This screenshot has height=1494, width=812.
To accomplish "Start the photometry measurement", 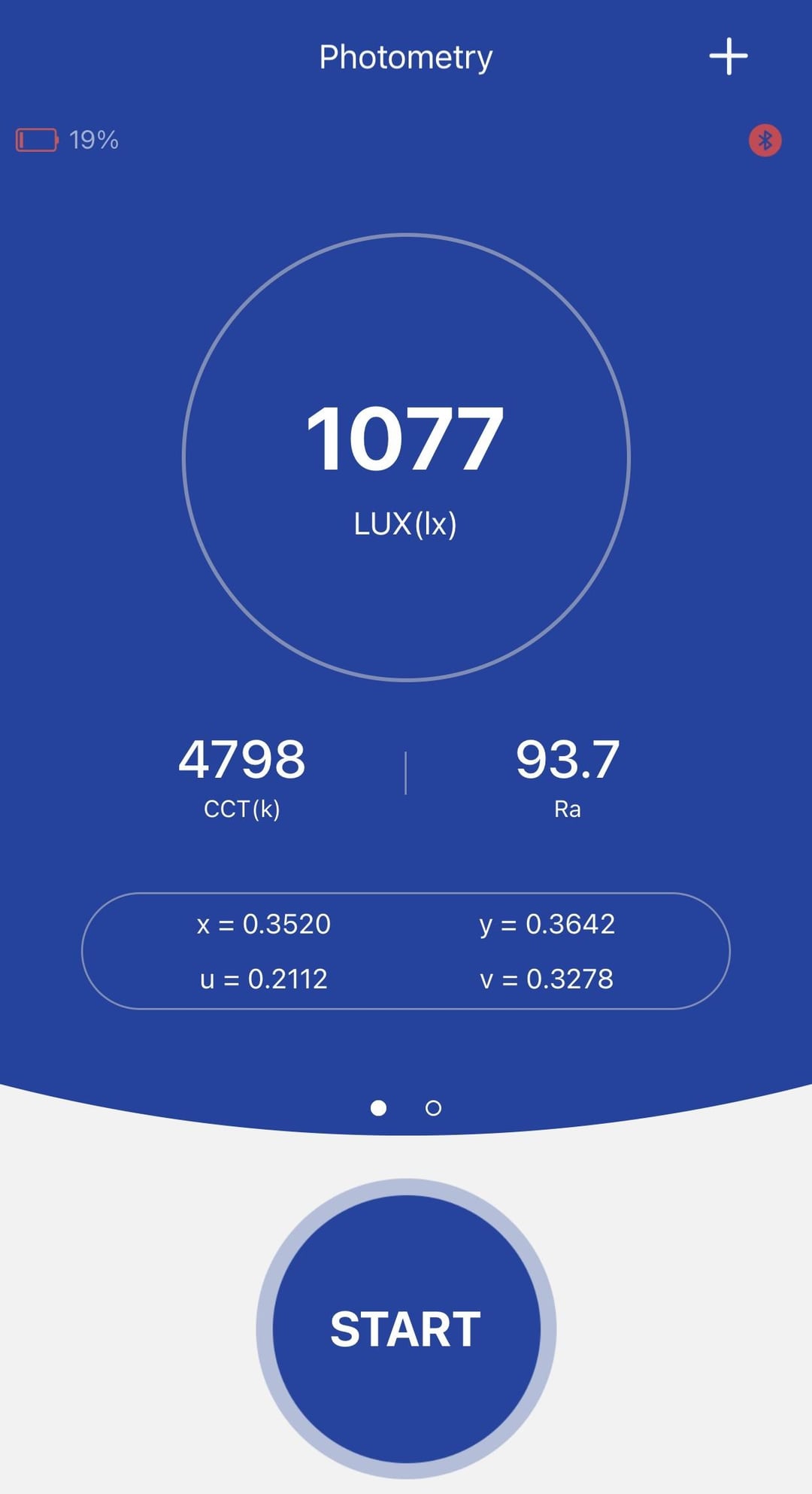I will click(406, 1329).
